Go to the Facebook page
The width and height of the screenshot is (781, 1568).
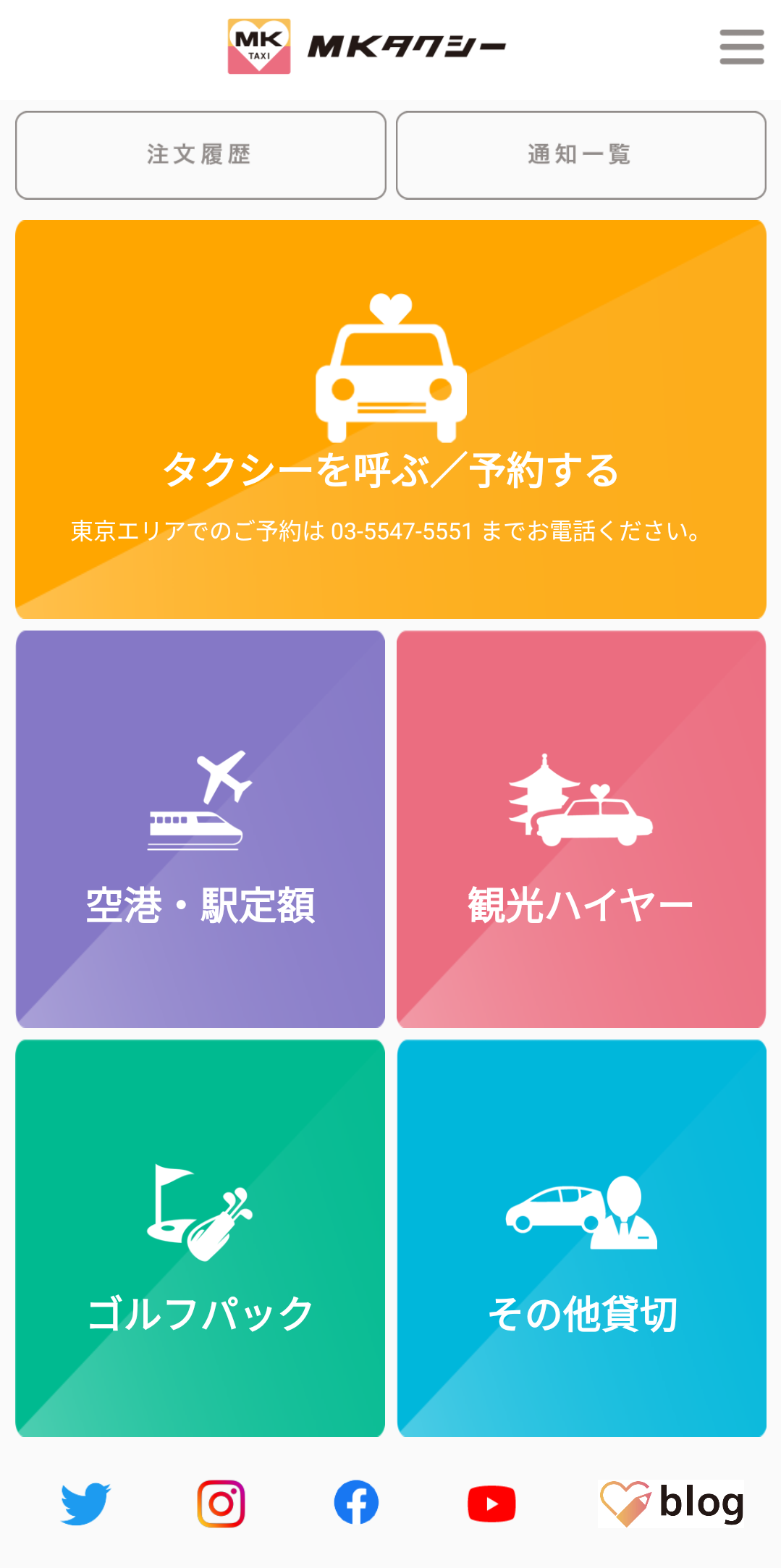tap(356, 1503)
